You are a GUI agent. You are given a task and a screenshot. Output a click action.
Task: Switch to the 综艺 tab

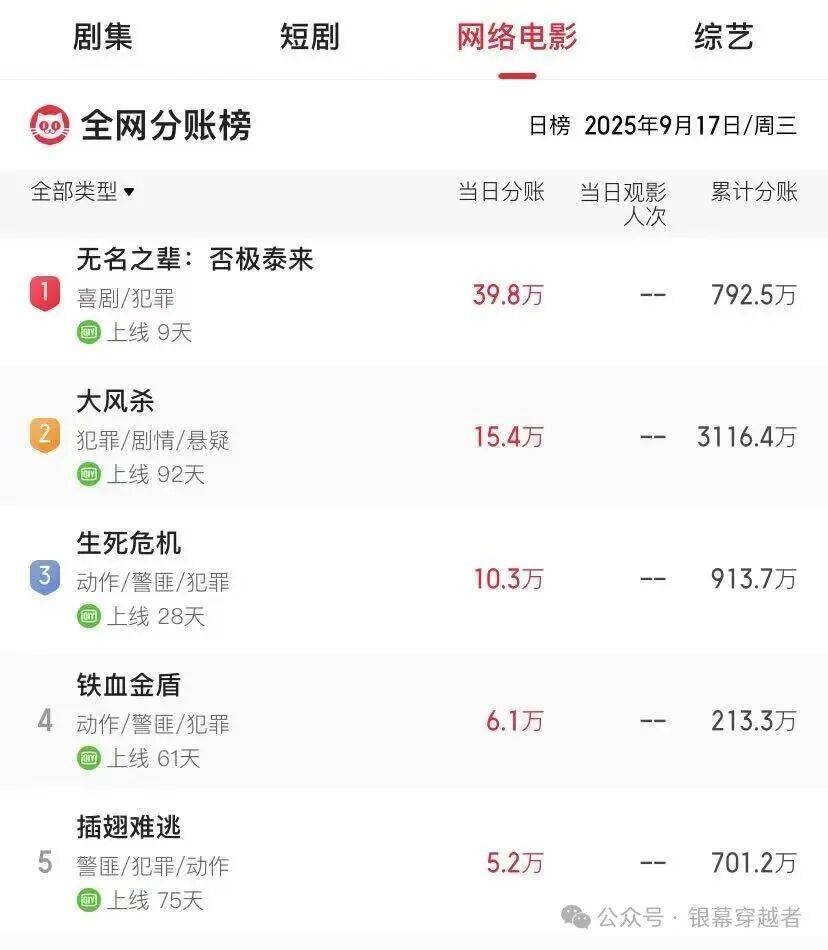coord(723,38)
